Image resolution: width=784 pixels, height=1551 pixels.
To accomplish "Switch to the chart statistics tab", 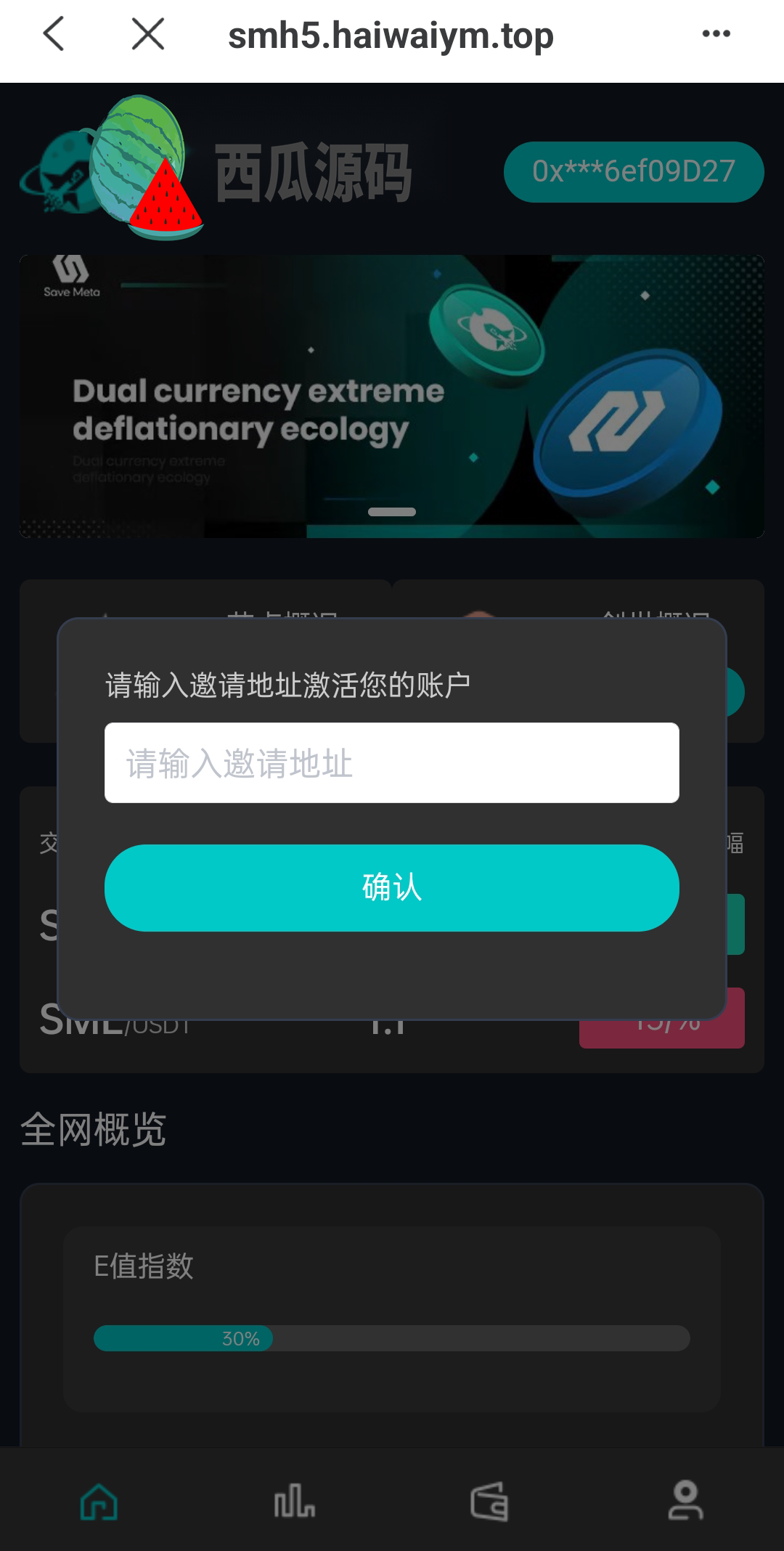I will 294,1502.
